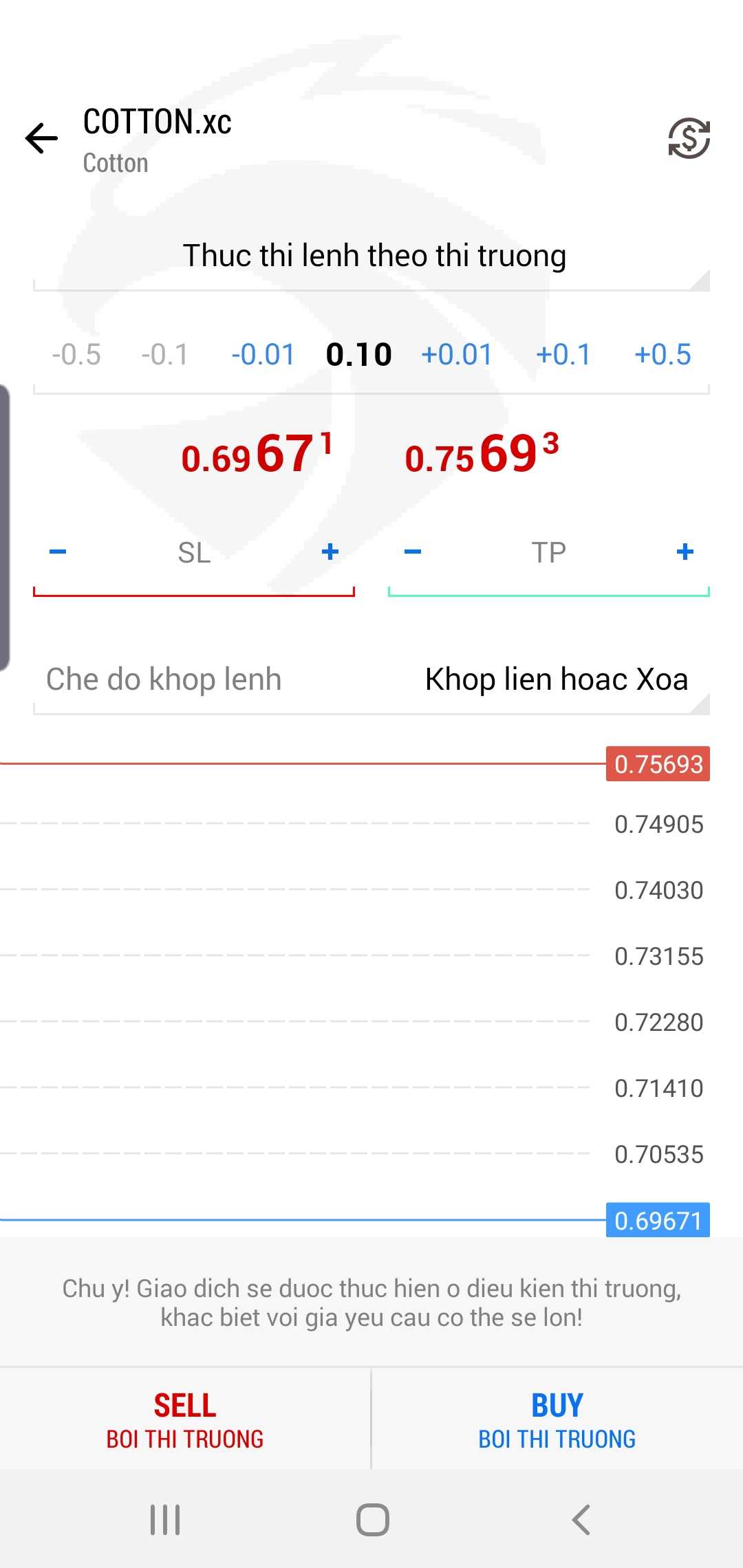
Task: Sell at market price
Action: [185, 1419]
